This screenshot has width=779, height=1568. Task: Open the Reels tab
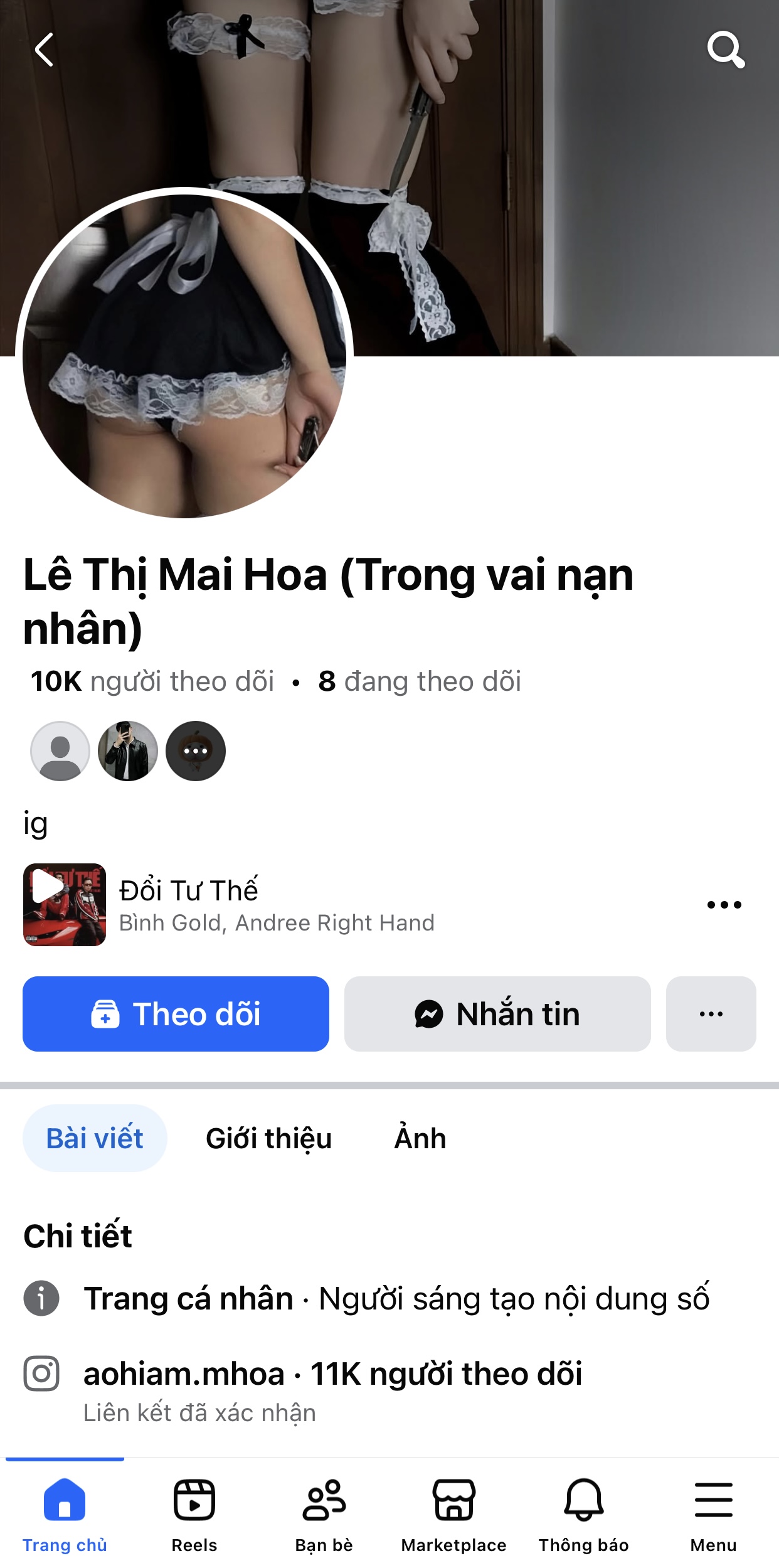pyautogui.click(x=194, y=1513)
